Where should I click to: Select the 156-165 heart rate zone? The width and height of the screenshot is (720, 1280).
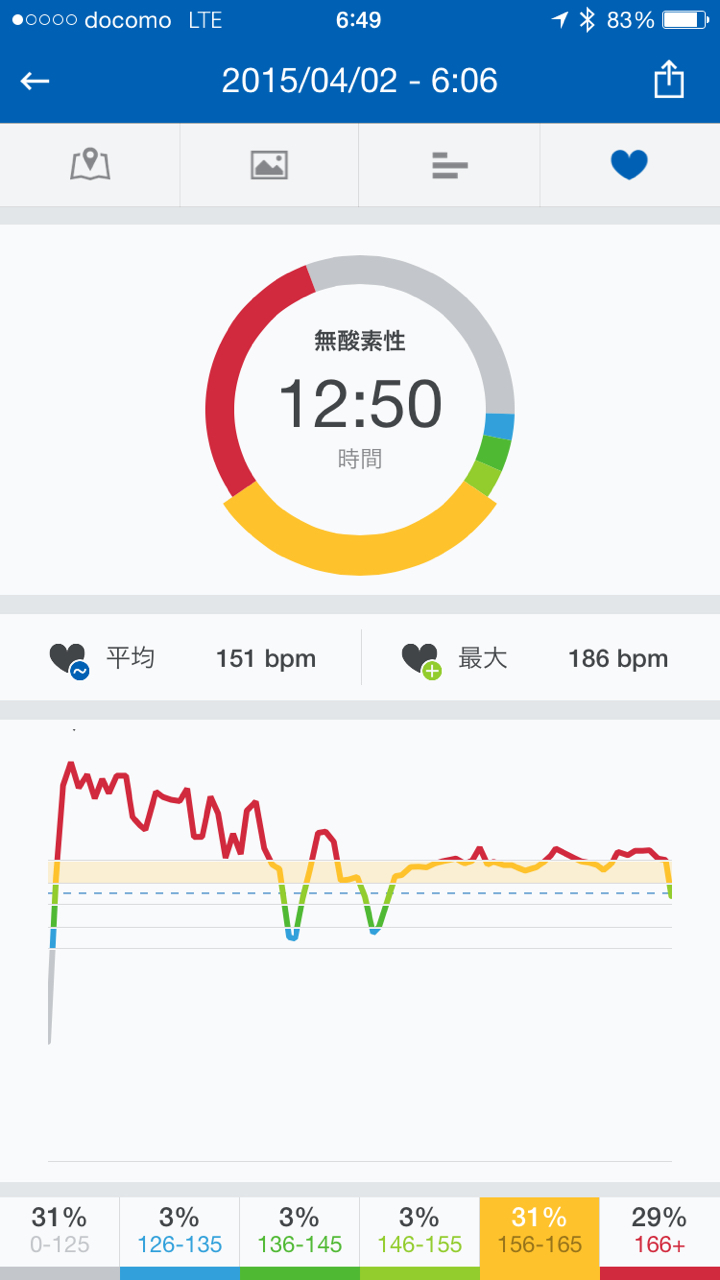pos(539,1231)
